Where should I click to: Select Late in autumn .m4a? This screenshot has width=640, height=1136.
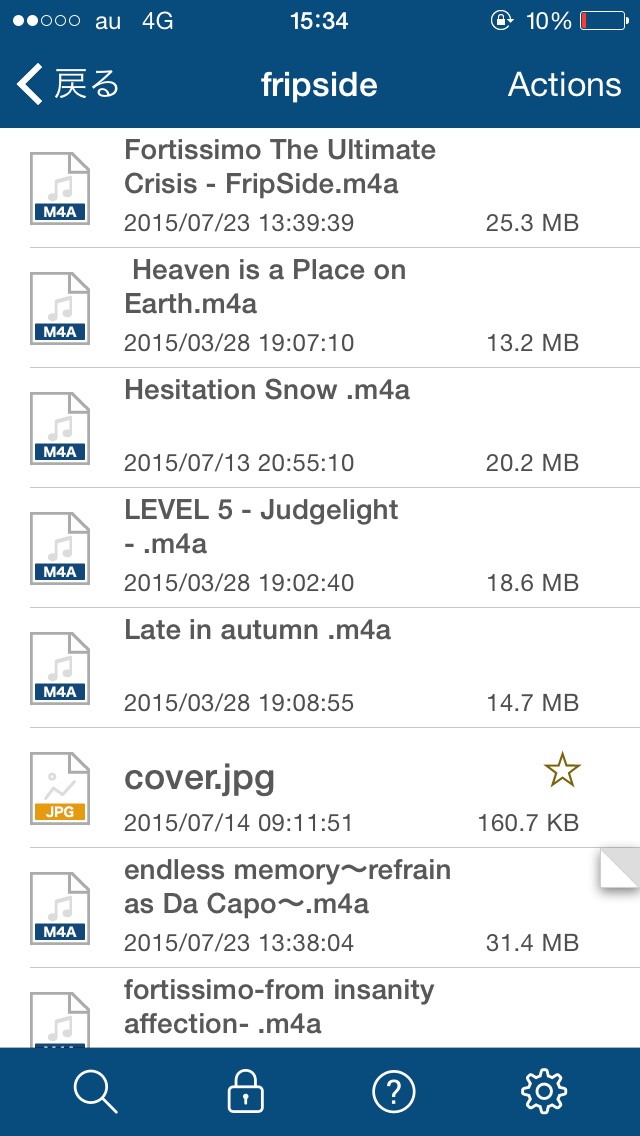pyautogui.click(x=320, y=668)
